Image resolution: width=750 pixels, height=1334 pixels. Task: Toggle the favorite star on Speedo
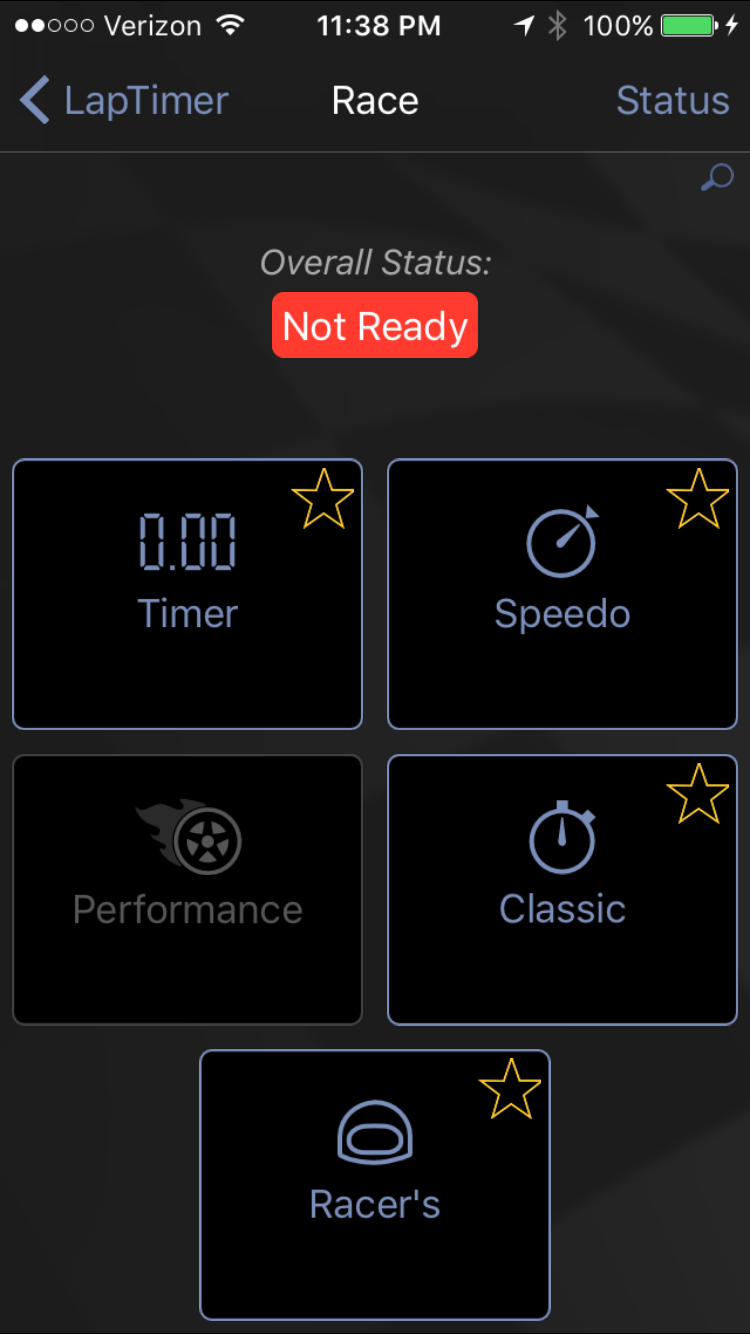click(697, 499)
